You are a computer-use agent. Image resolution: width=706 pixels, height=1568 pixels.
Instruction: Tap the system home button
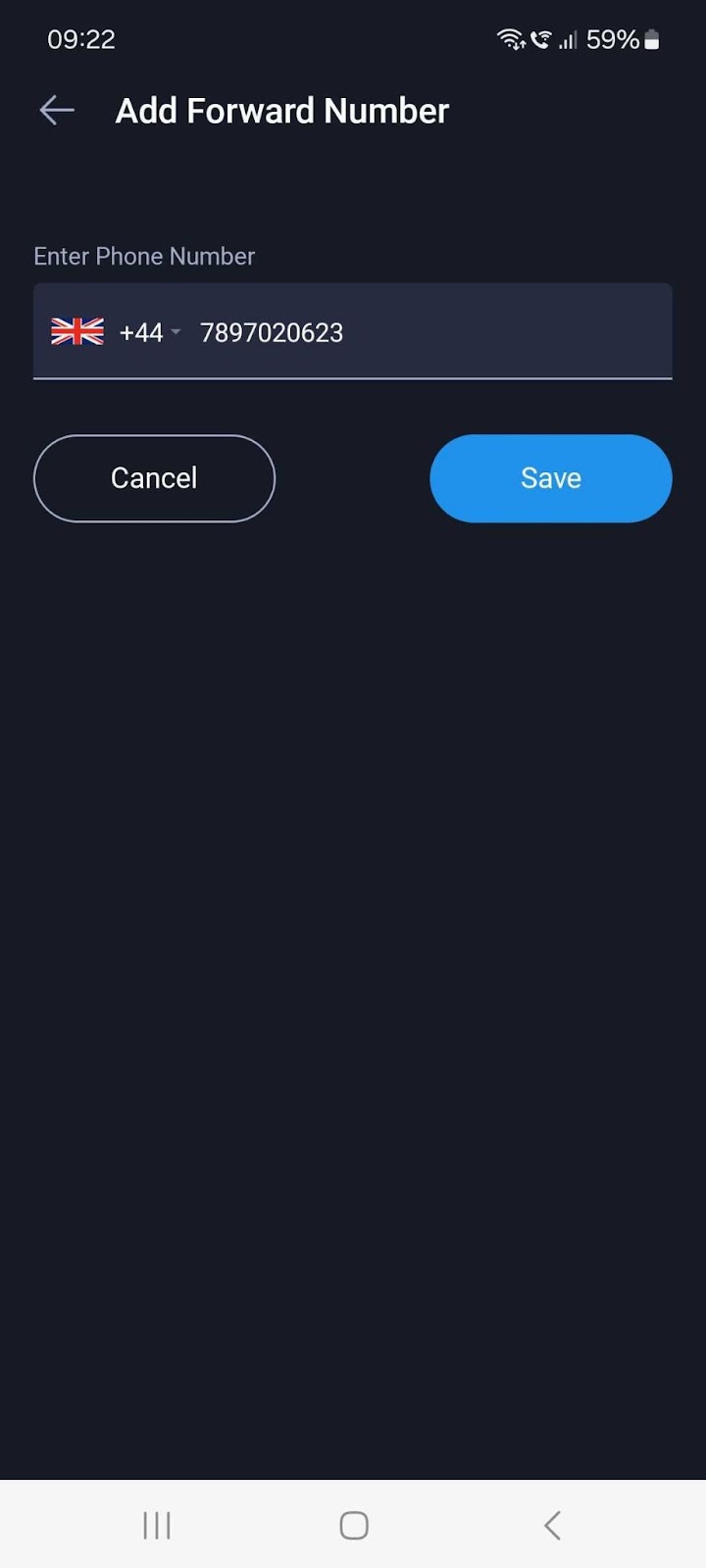click(x=354, y=1525)
